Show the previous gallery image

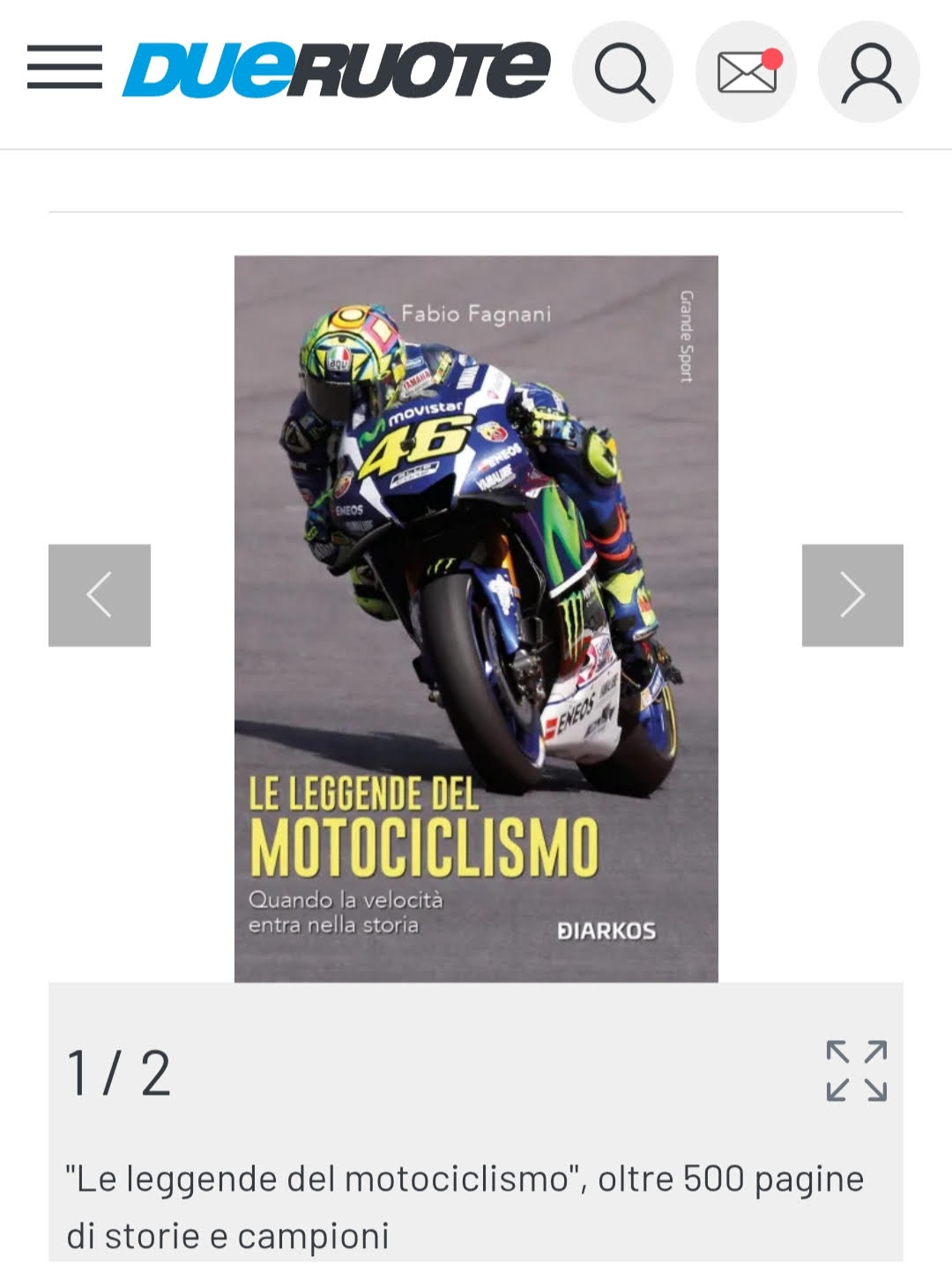pyautogui.click(x=100, y=595)
